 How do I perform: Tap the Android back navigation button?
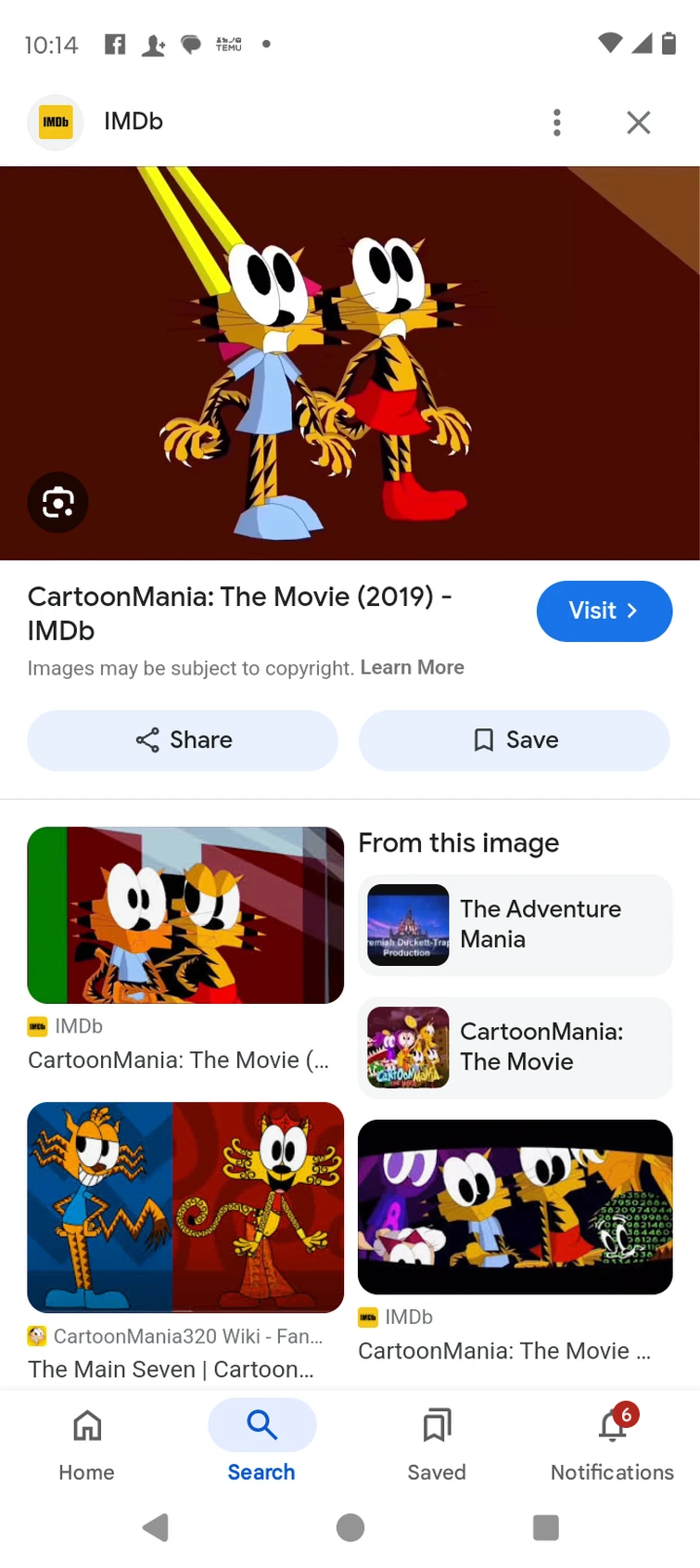pyautogui.click(x=156, y=1527)
